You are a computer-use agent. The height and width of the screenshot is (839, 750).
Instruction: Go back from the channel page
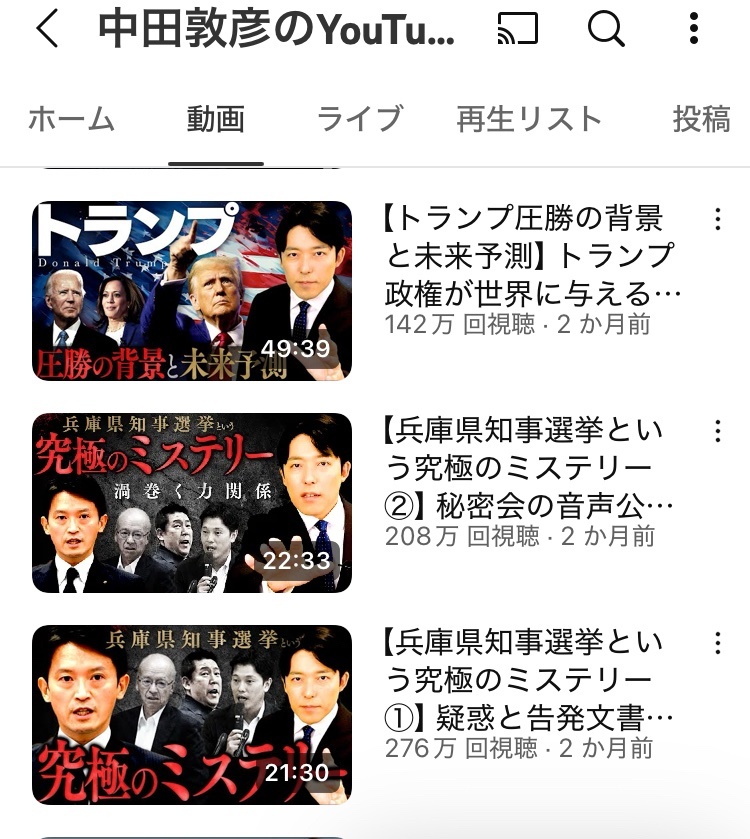pos(47,30)
